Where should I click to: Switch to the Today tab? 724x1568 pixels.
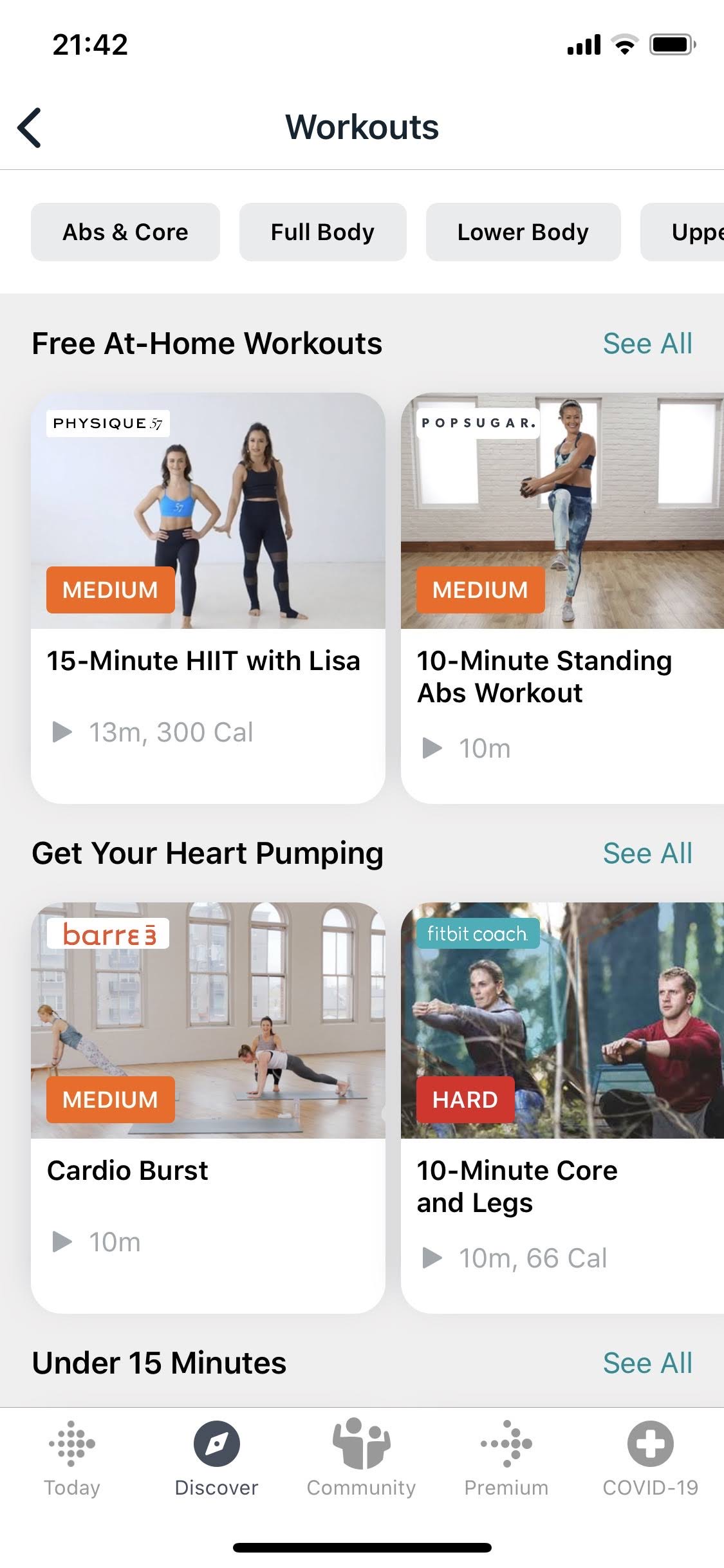pos(72,1460)
